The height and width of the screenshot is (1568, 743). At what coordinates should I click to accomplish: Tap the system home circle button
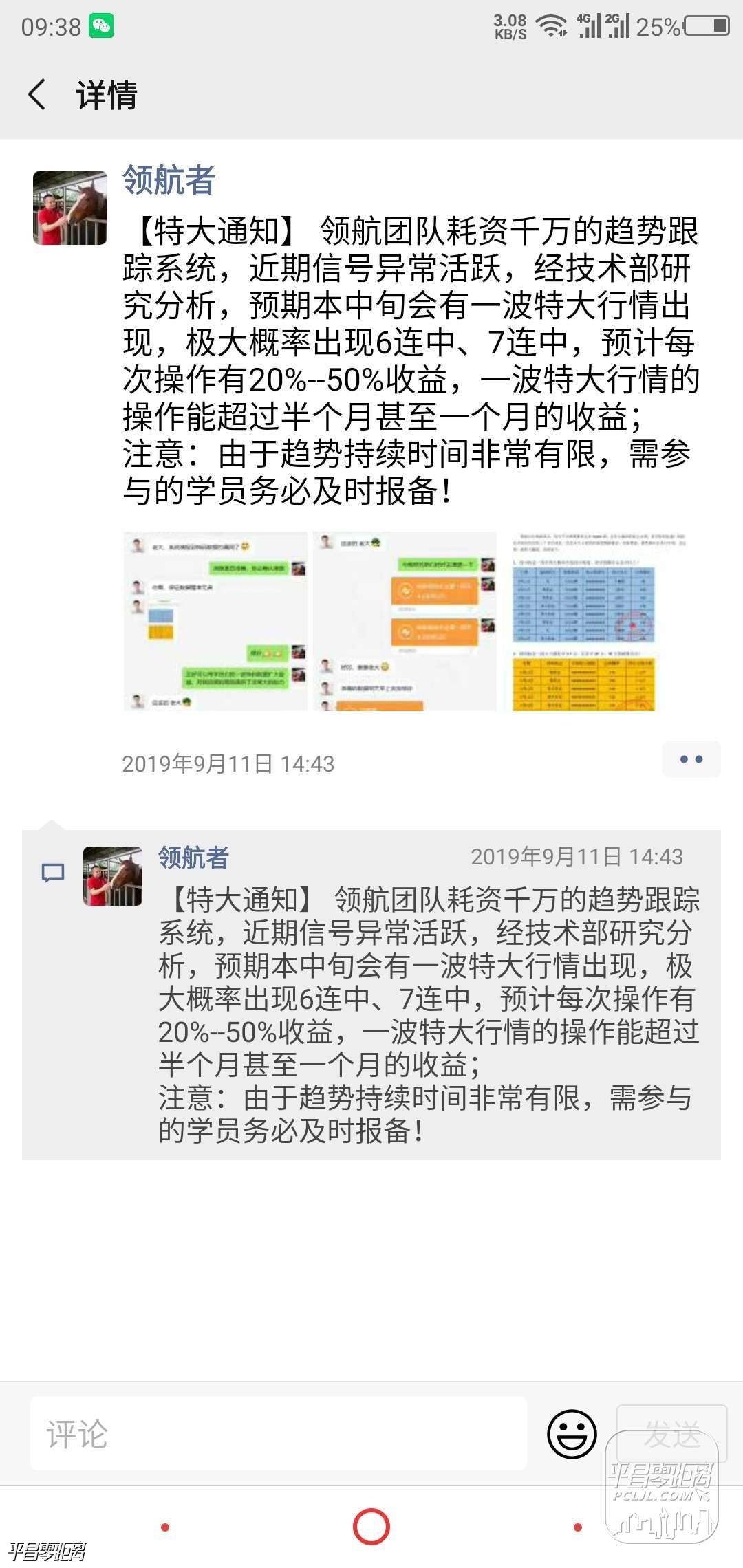tap(371, 1527)
